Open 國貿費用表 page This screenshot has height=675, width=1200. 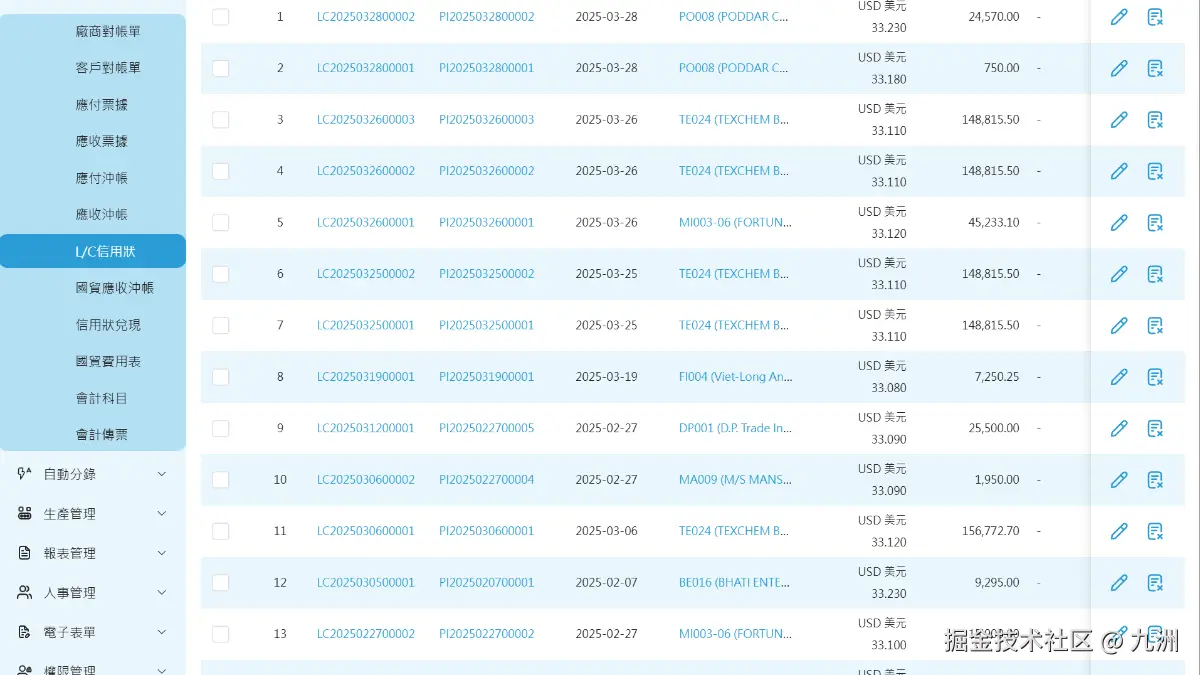108,361
